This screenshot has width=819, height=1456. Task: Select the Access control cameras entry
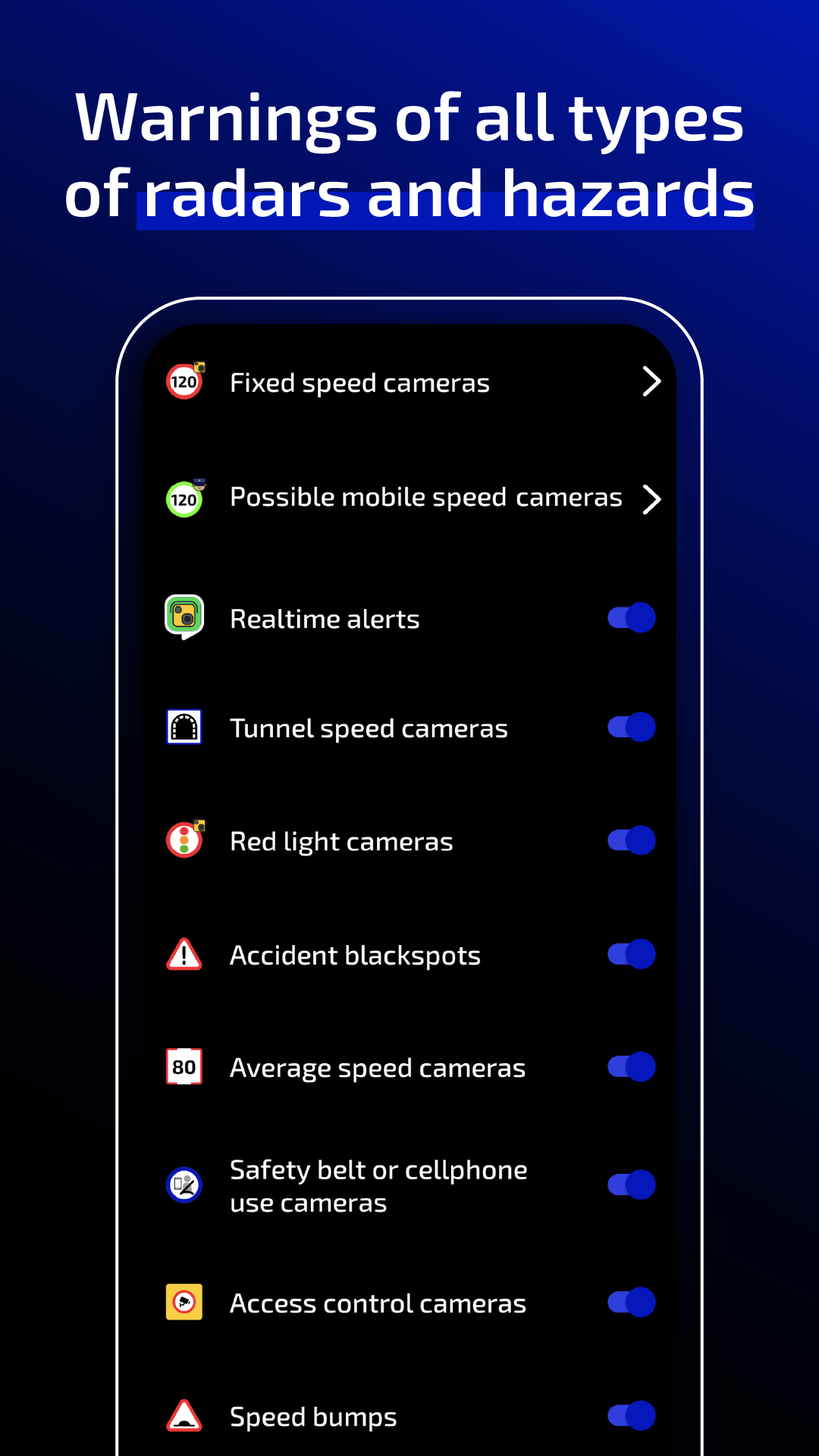tap(378, 1302)
